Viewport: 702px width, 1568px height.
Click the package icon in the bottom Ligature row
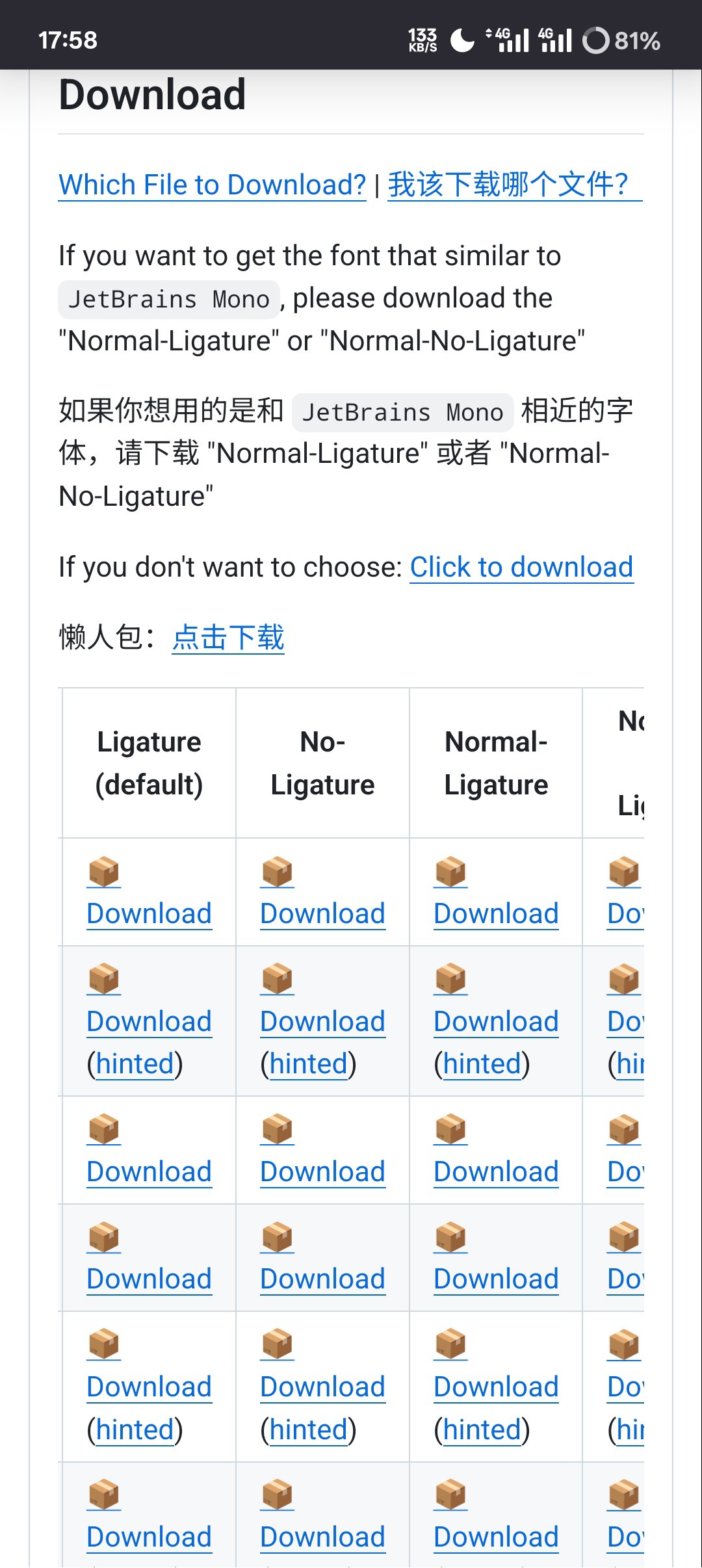tap(103, 1495)
